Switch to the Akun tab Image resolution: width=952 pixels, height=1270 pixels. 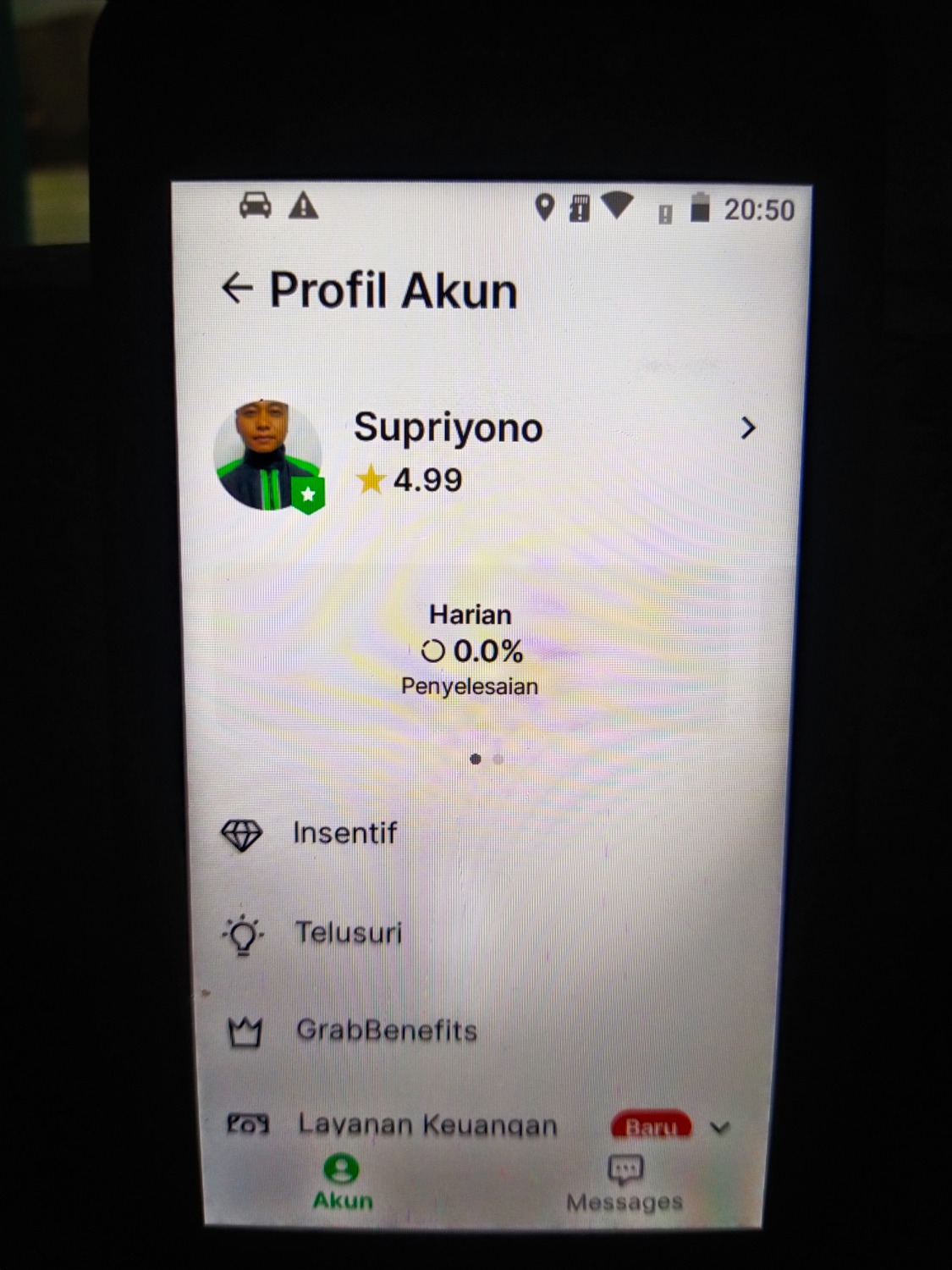point(342,1183)
